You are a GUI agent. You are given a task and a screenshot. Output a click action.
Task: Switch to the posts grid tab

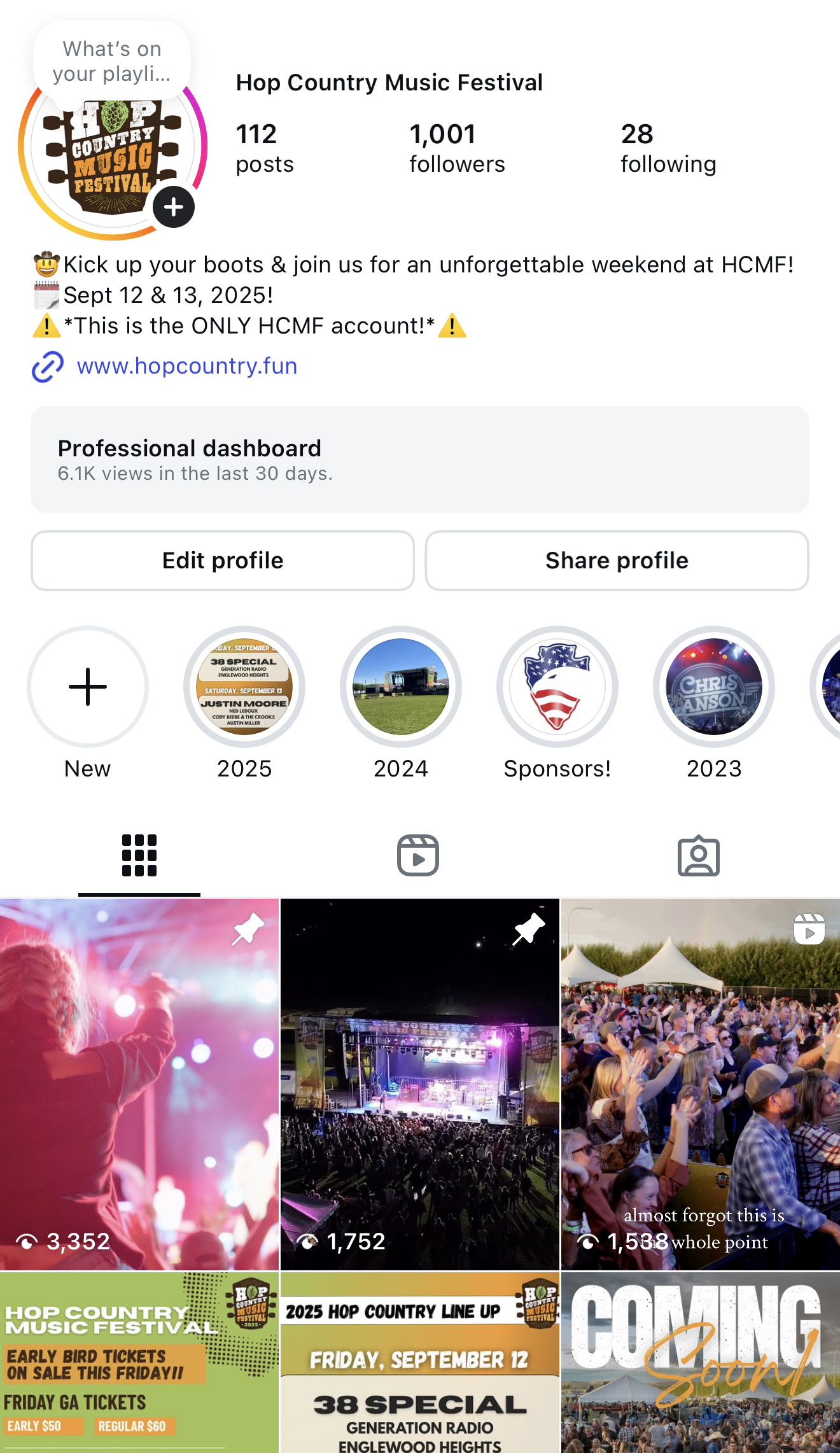coord(139,855)
